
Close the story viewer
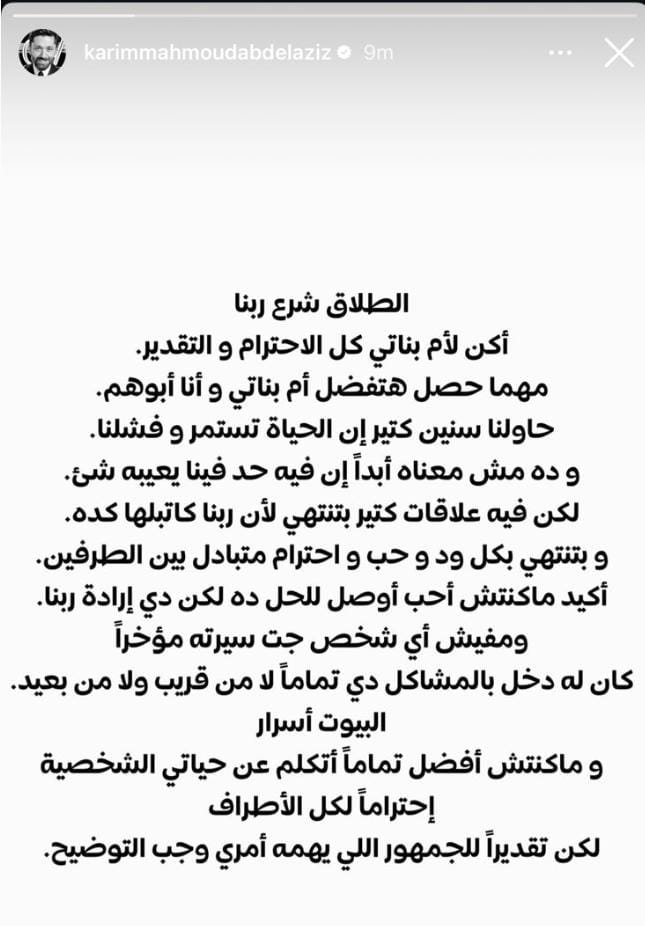tap(619, 52)
